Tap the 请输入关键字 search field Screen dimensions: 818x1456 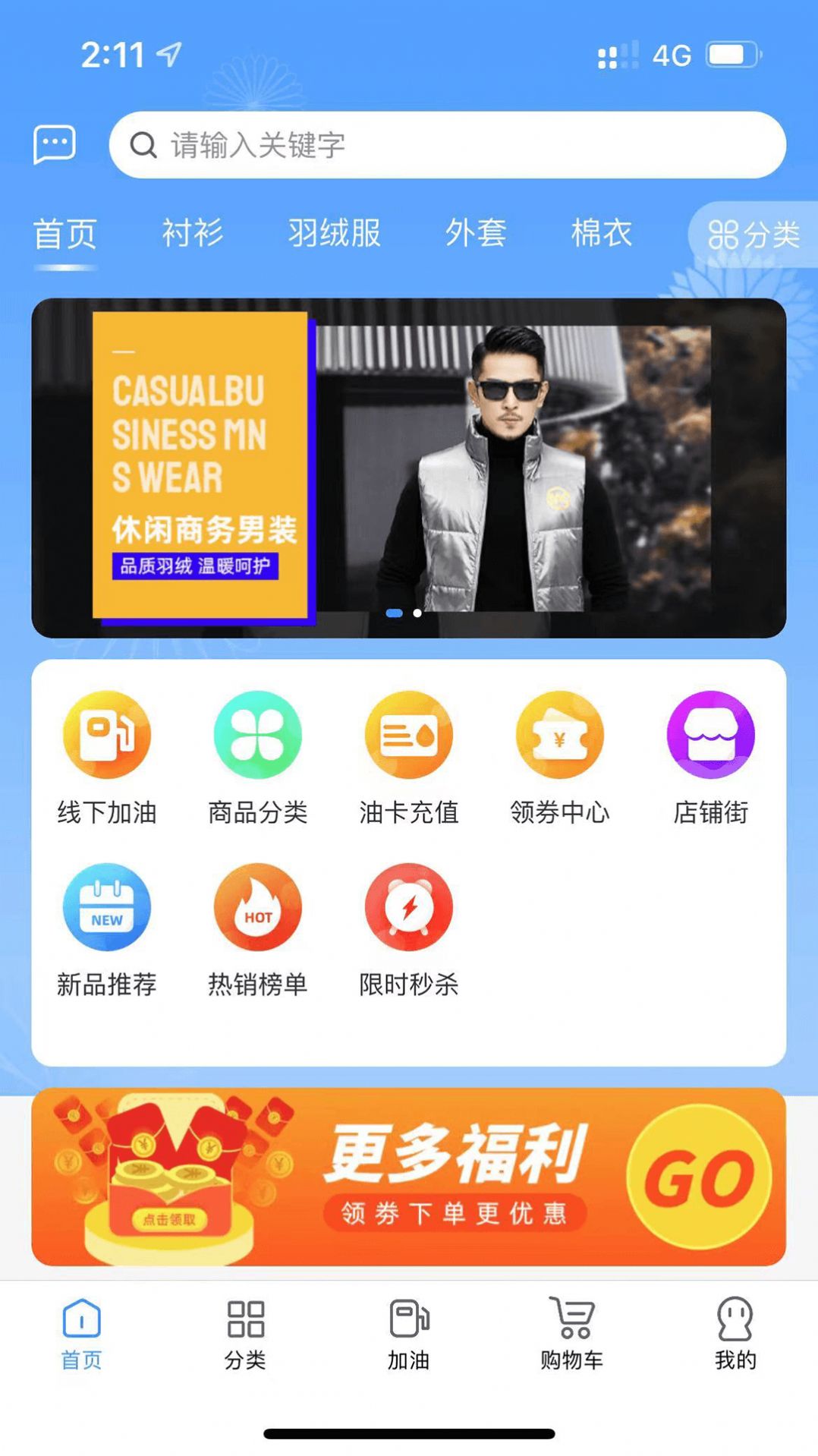tap(447, 145)
